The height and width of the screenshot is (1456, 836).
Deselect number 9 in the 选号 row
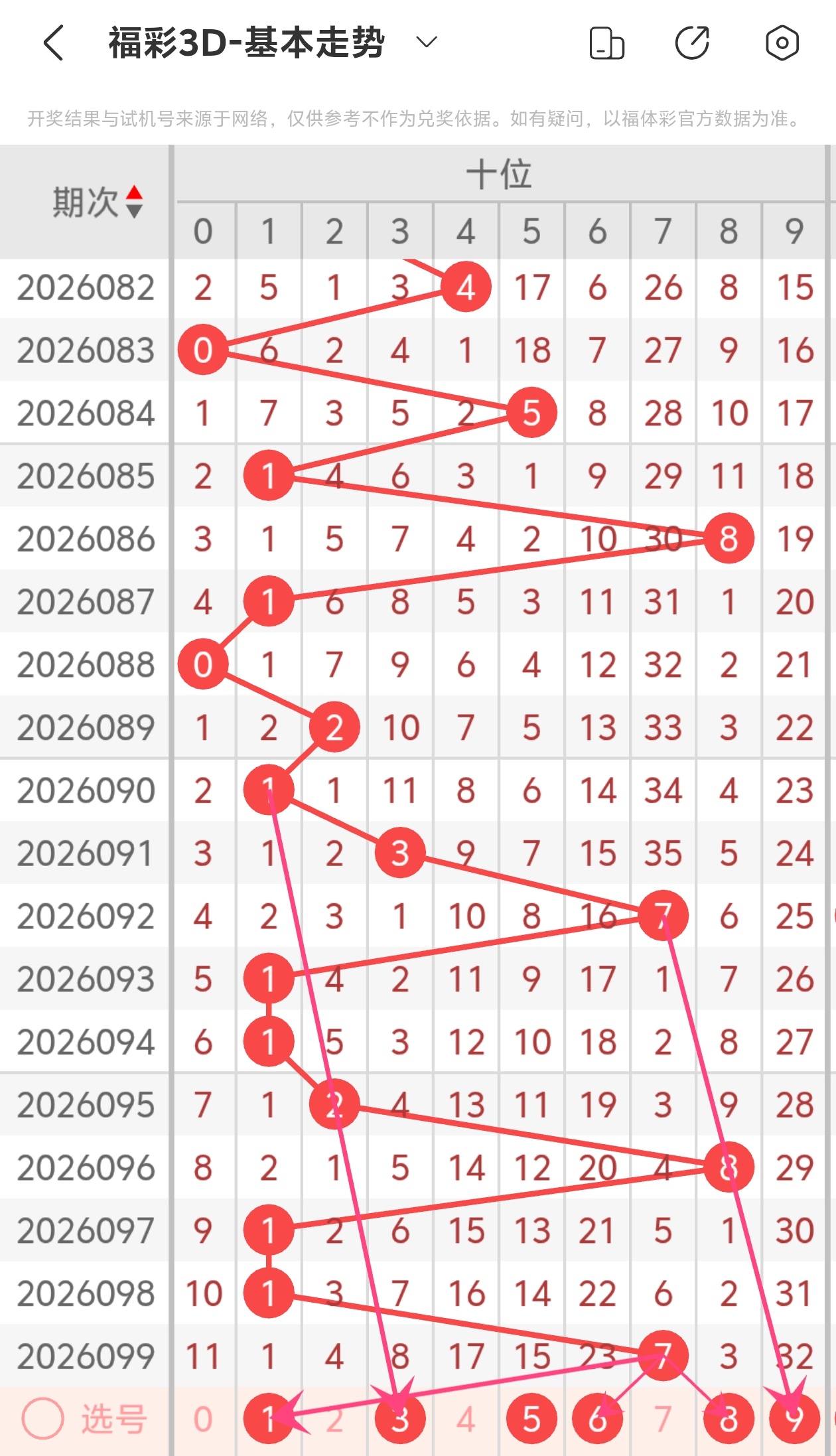pyautogui.click(x=794, y=1419)
